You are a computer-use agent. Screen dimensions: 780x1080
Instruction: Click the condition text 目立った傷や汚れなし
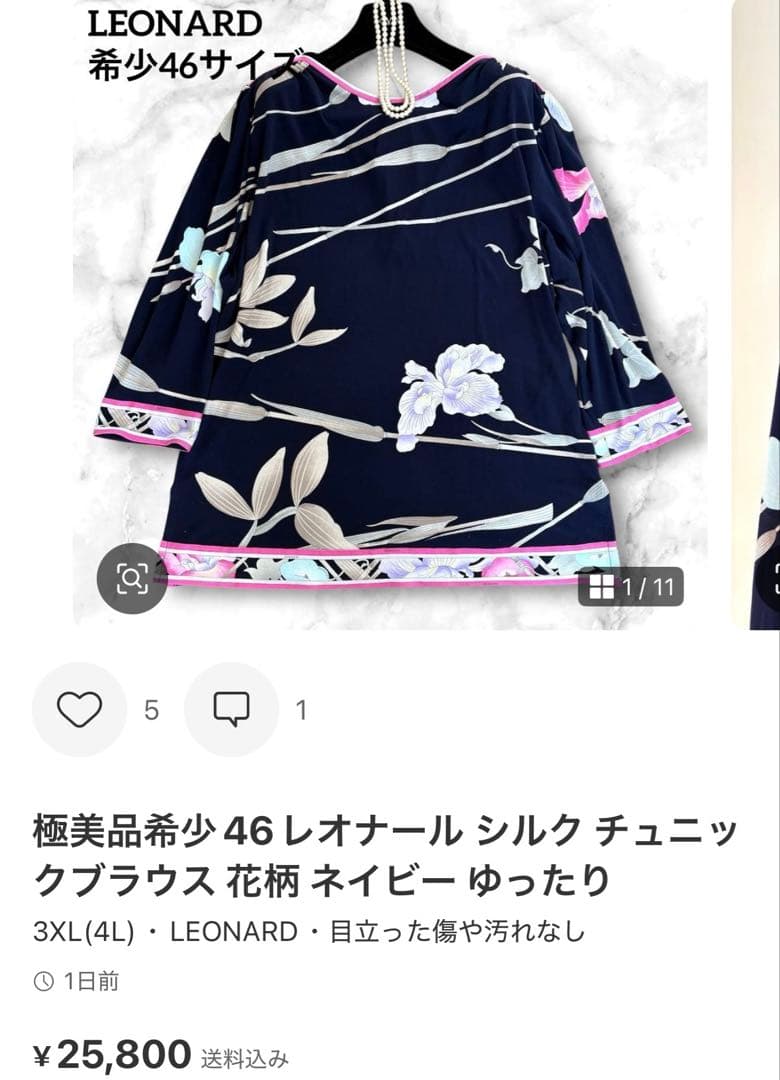pos(460,930)
